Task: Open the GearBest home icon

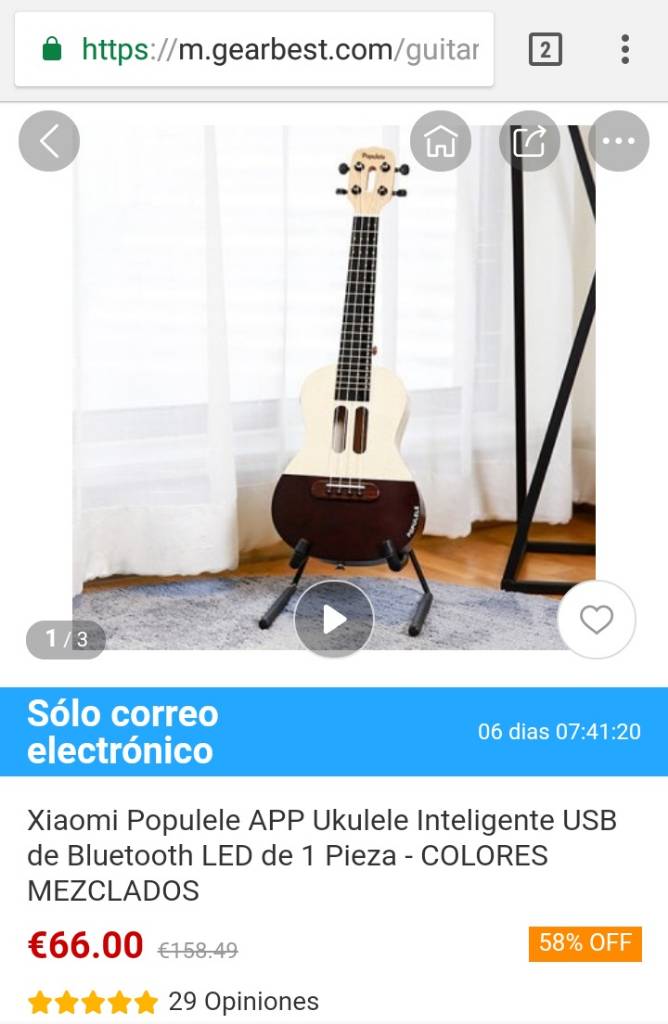Action: (x=440, y=141)
